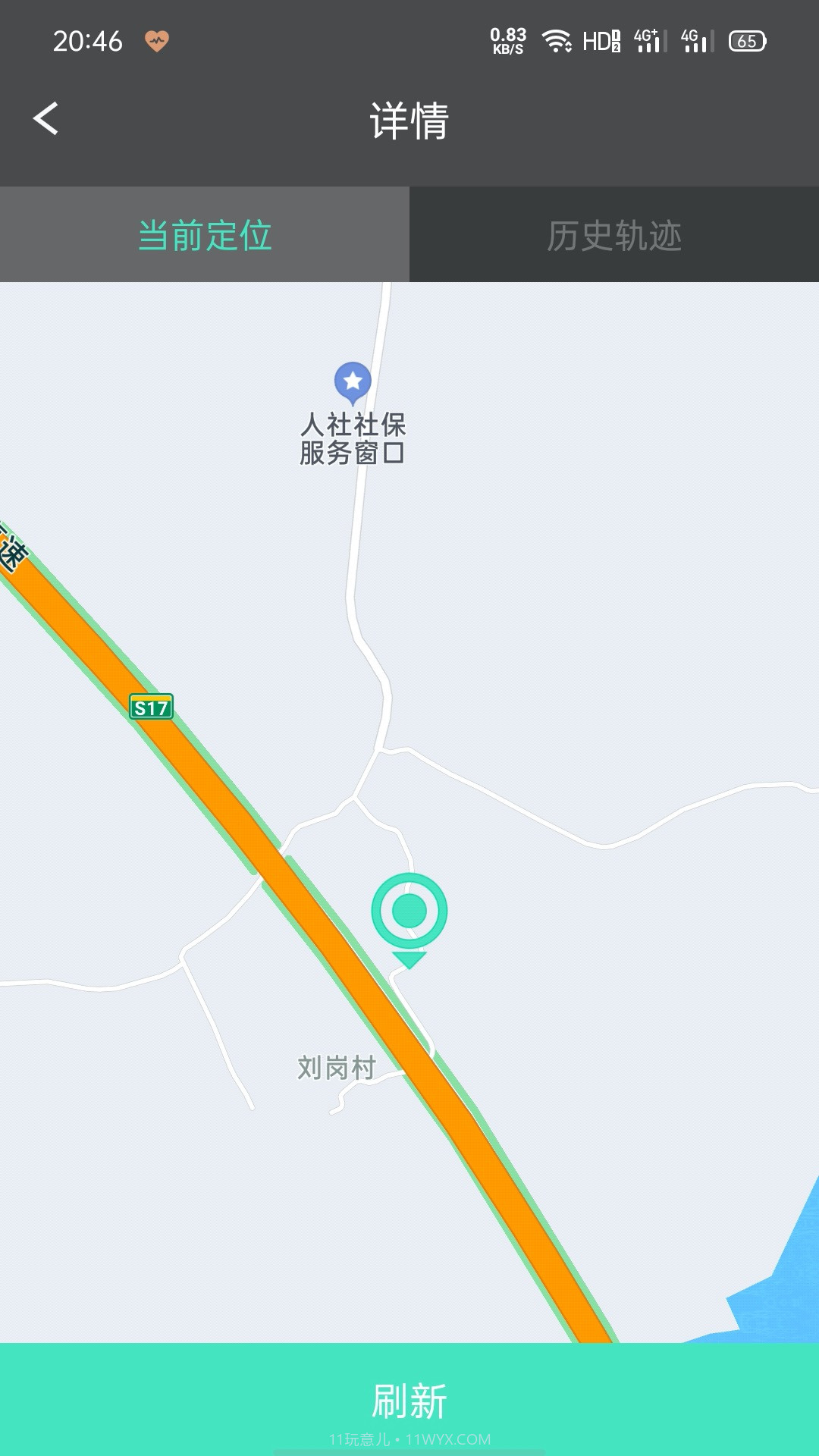Screen dimensions: 819x1456
Task: Tap the heart-rate icon in the status bar
Action: pos(157,42)
